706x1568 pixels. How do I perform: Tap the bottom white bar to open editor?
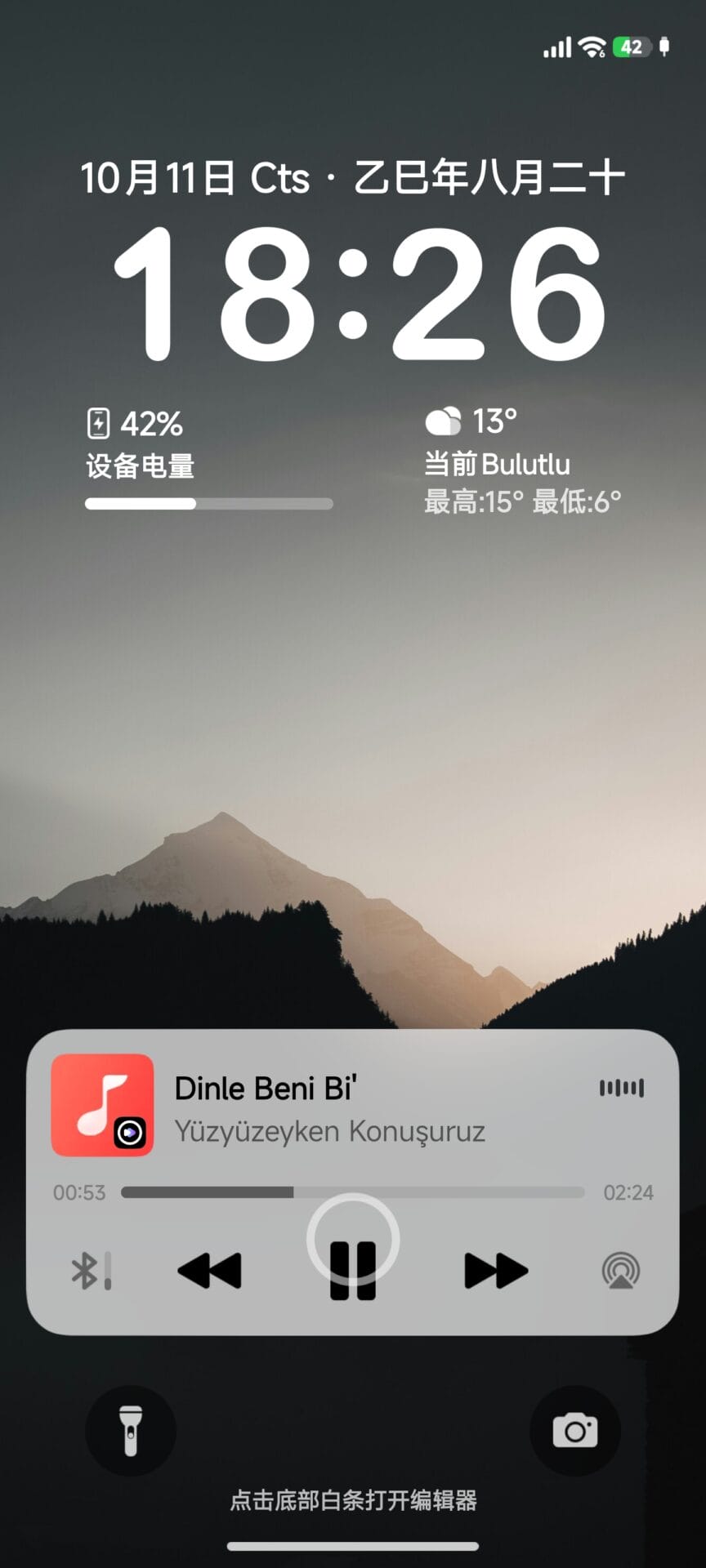[x=353, y=1546]
